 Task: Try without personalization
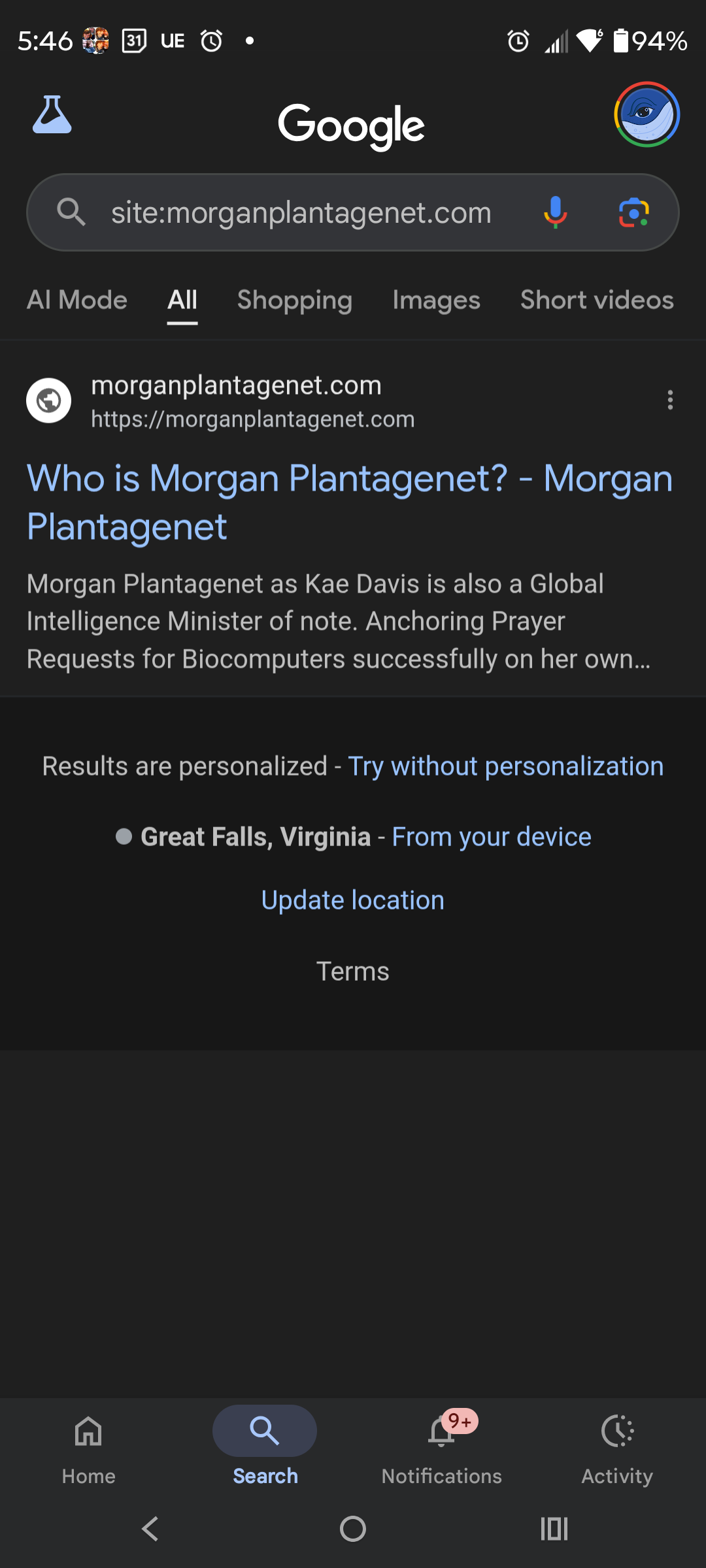(x=505, y=766)
